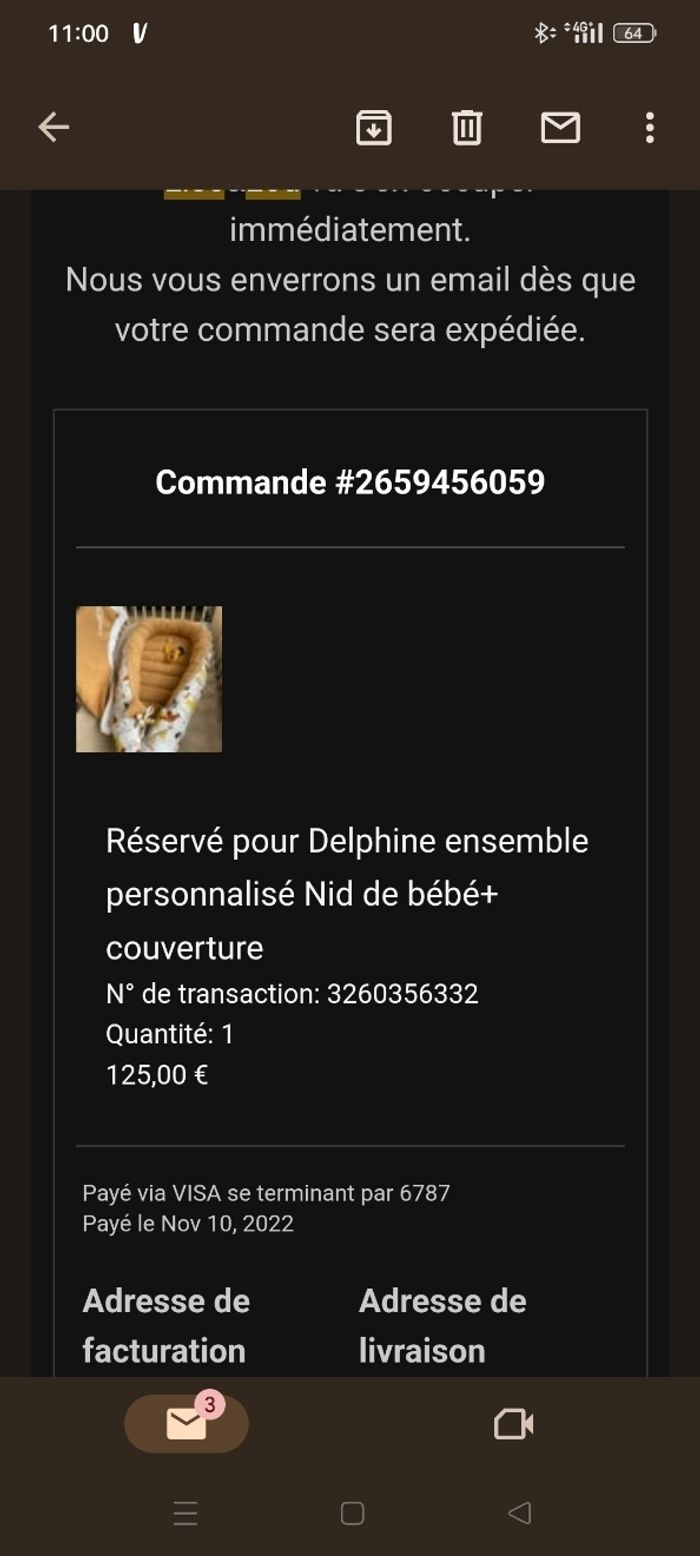700x1556 pixels.
Task: Switch to the Meet video tab
Action: click(x=513, y=1423)
